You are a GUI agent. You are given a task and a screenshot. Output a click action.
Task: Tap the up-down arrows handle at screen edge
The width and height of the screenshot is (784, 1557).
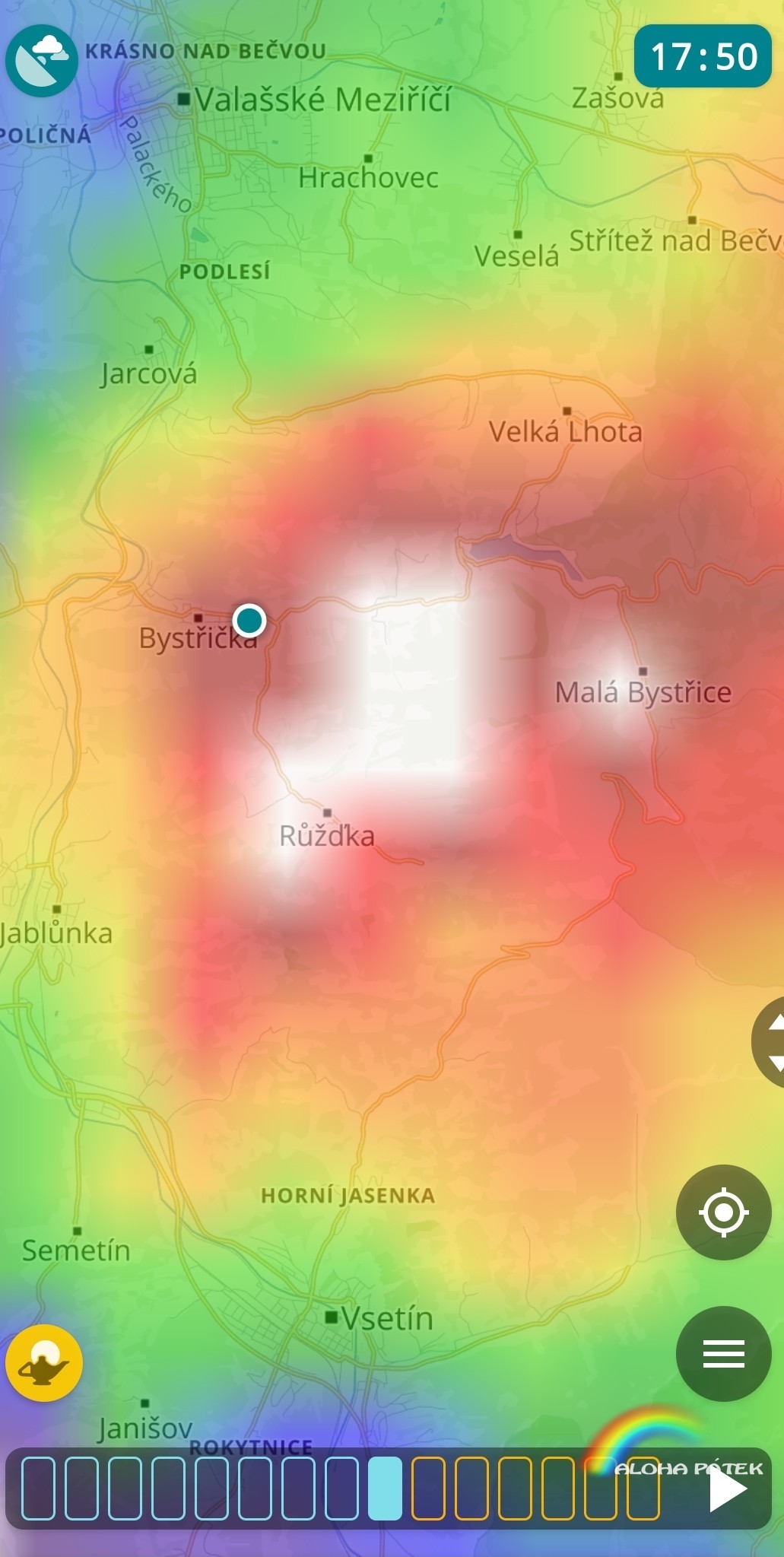768,1042
